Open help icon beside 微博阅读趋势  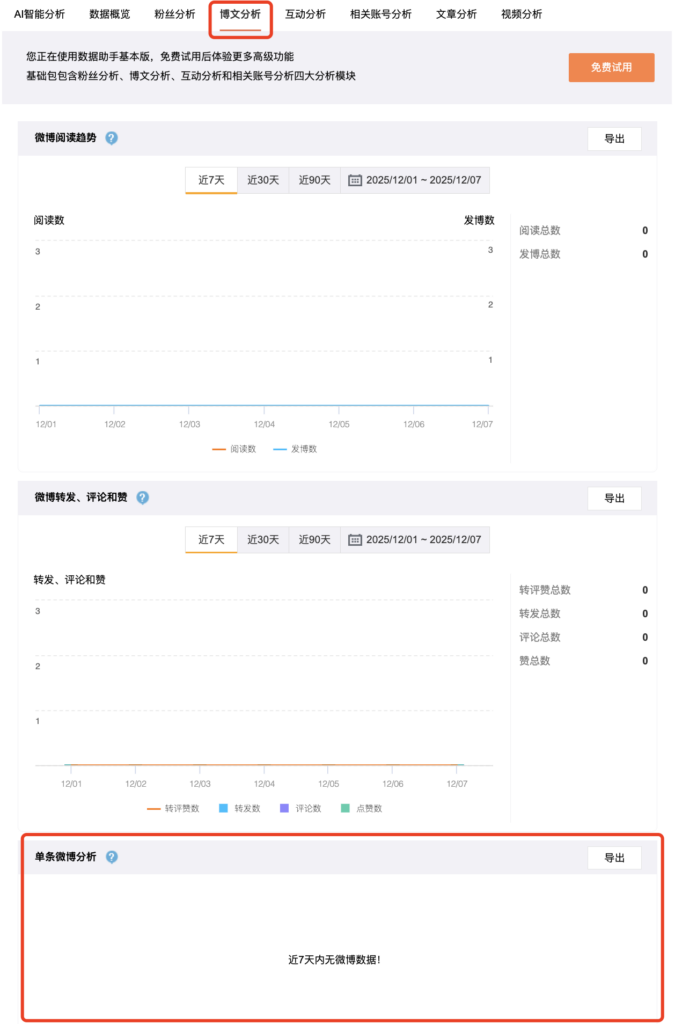pyautogui.click(x=112, y=138)
